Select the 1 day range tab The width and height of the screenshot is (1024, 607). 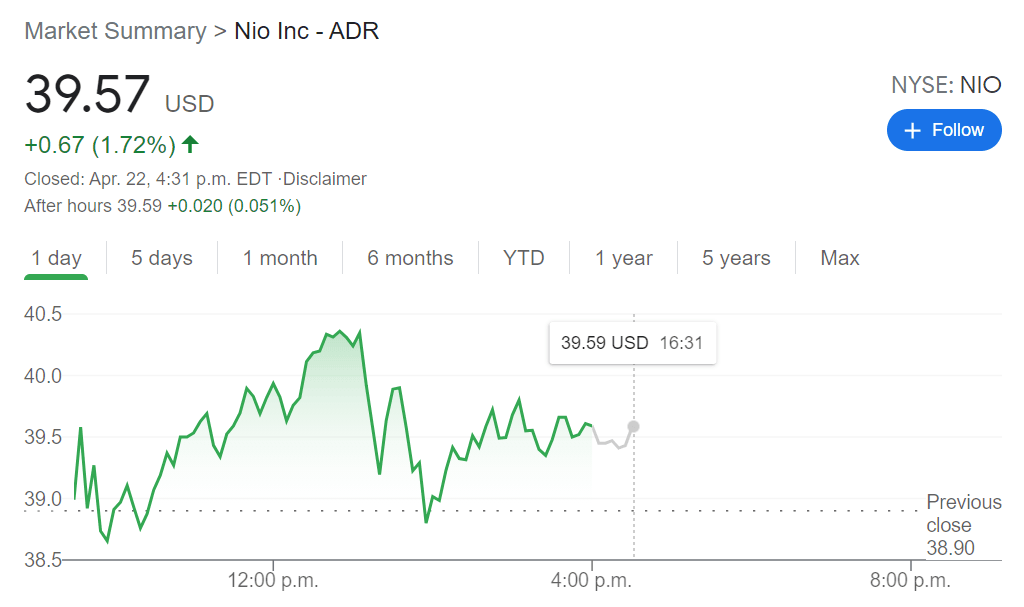pos(56,258)
